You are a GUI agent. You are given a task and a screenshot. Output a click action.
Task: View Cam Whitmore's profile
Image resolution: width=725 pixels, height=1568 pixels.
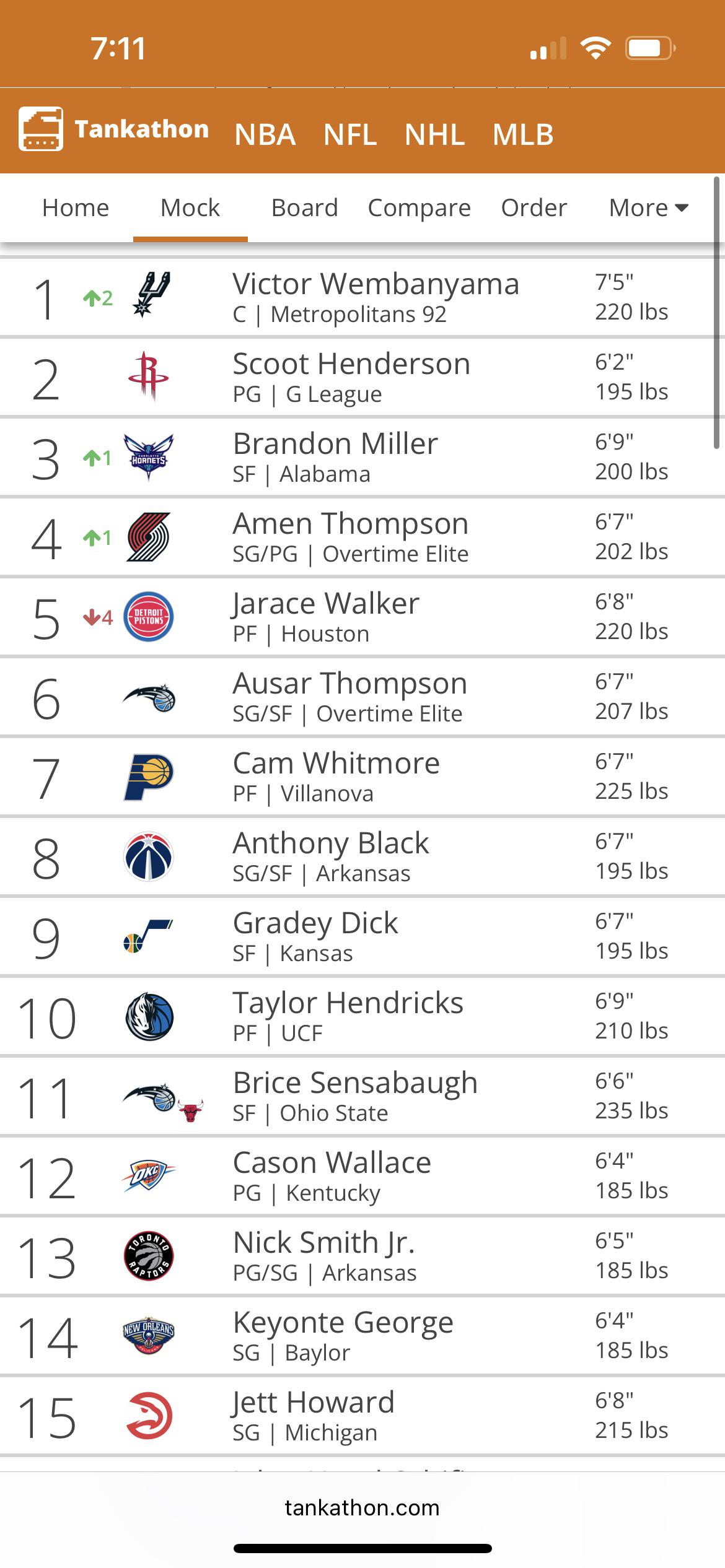click(336, 764)
